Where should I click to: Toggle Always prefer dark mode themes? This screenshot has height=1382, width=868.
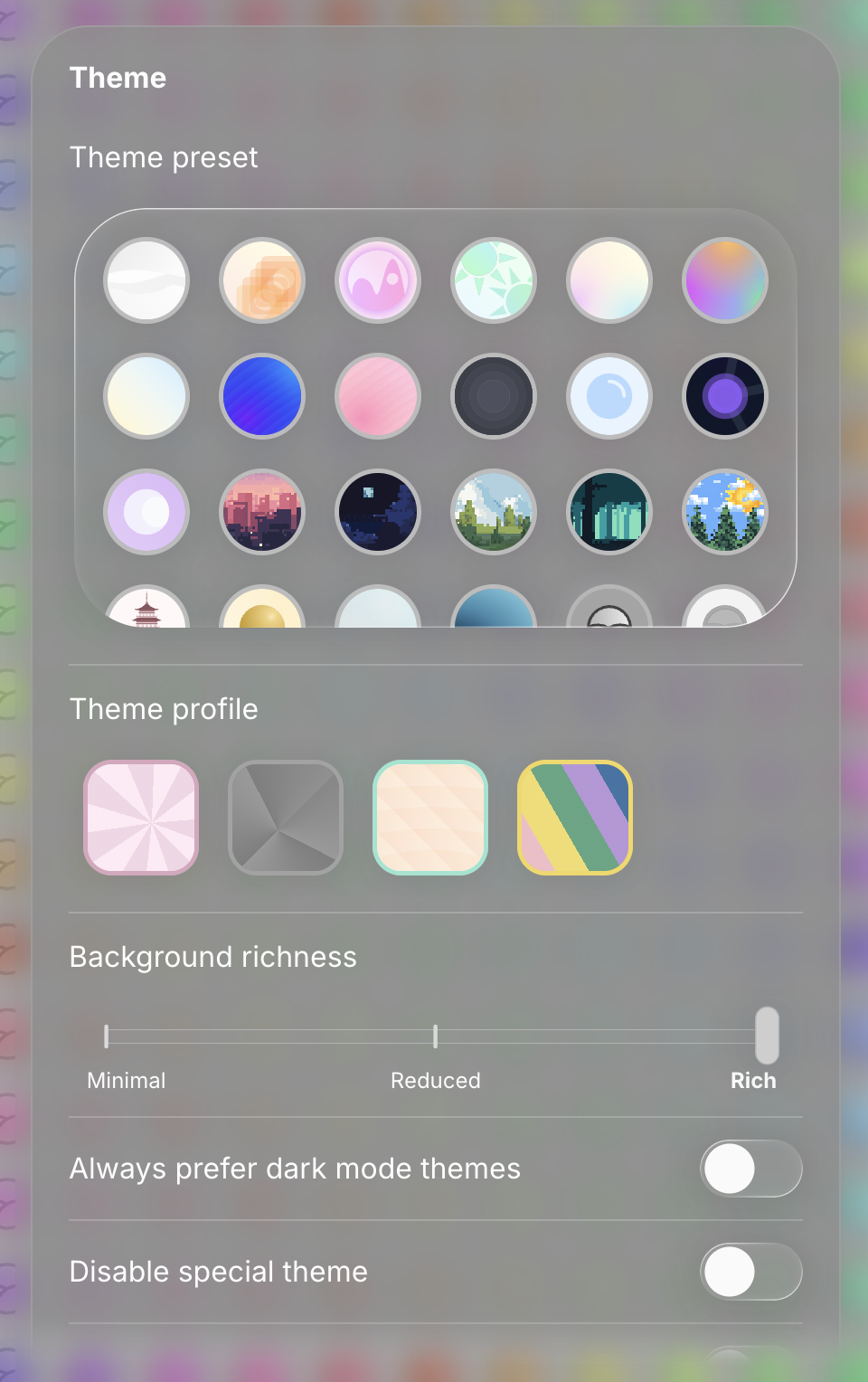(x=750, y=1169)
